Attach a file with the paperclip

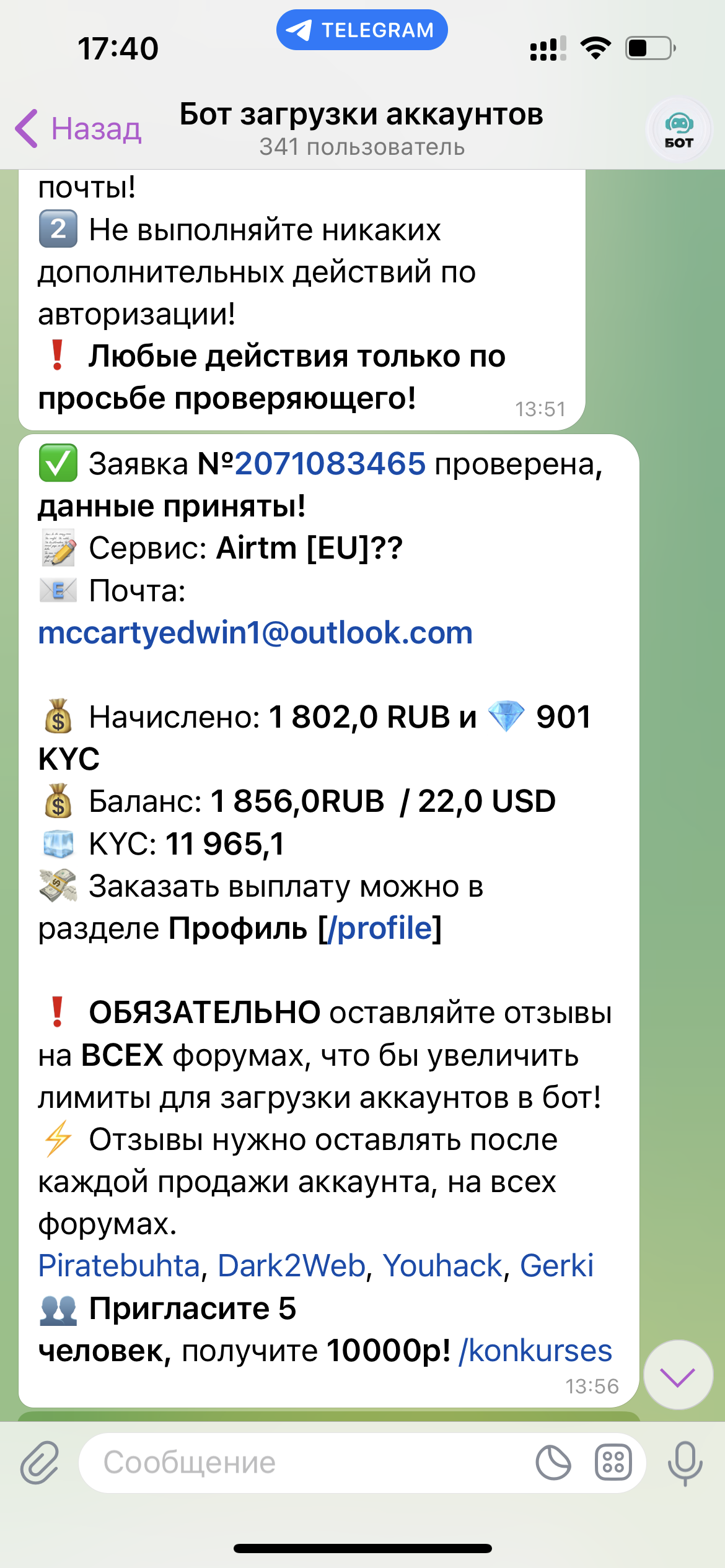[x=40, y=1463]
